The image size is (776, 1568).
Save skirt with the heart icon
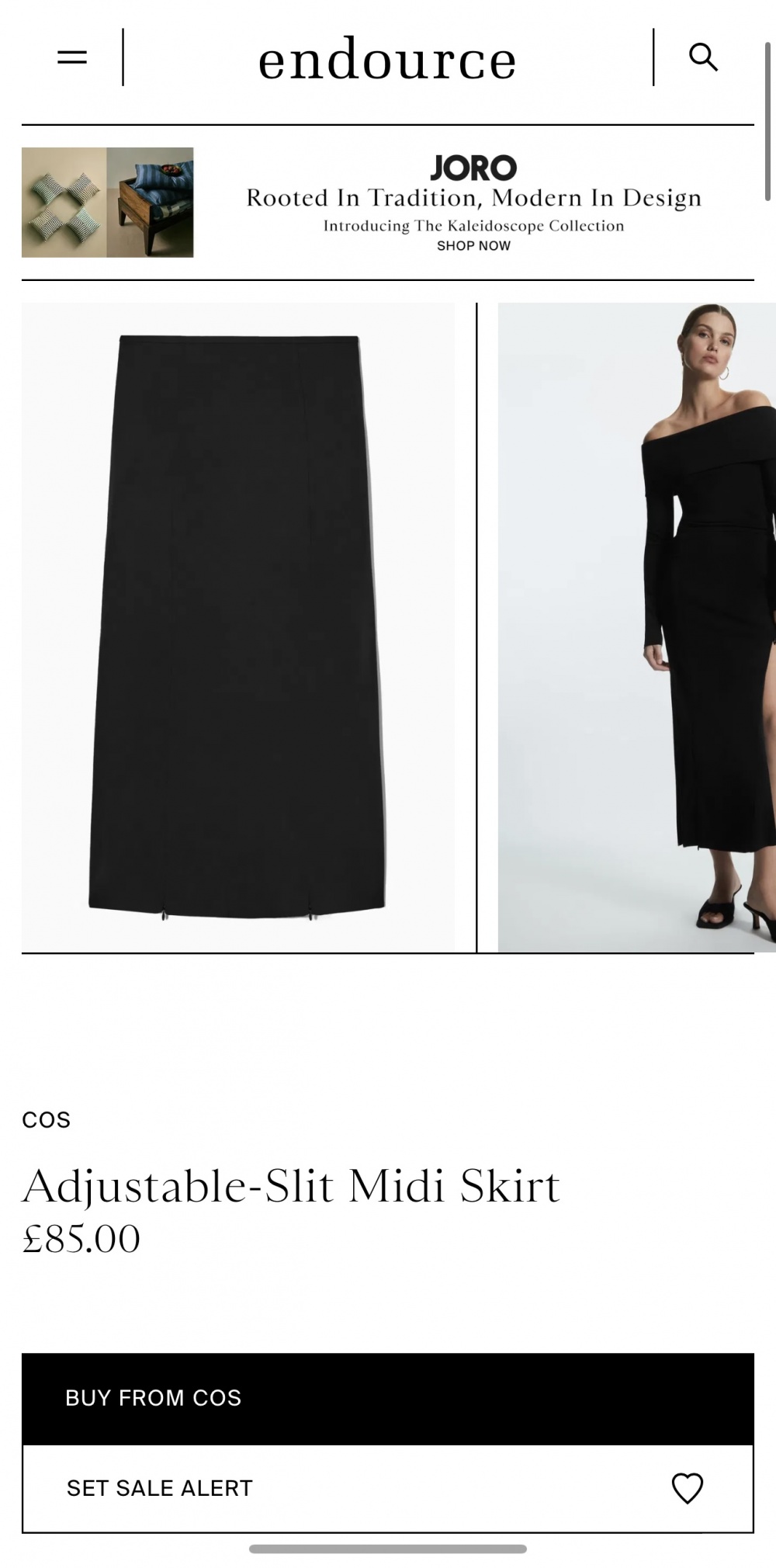[687, 1488]
